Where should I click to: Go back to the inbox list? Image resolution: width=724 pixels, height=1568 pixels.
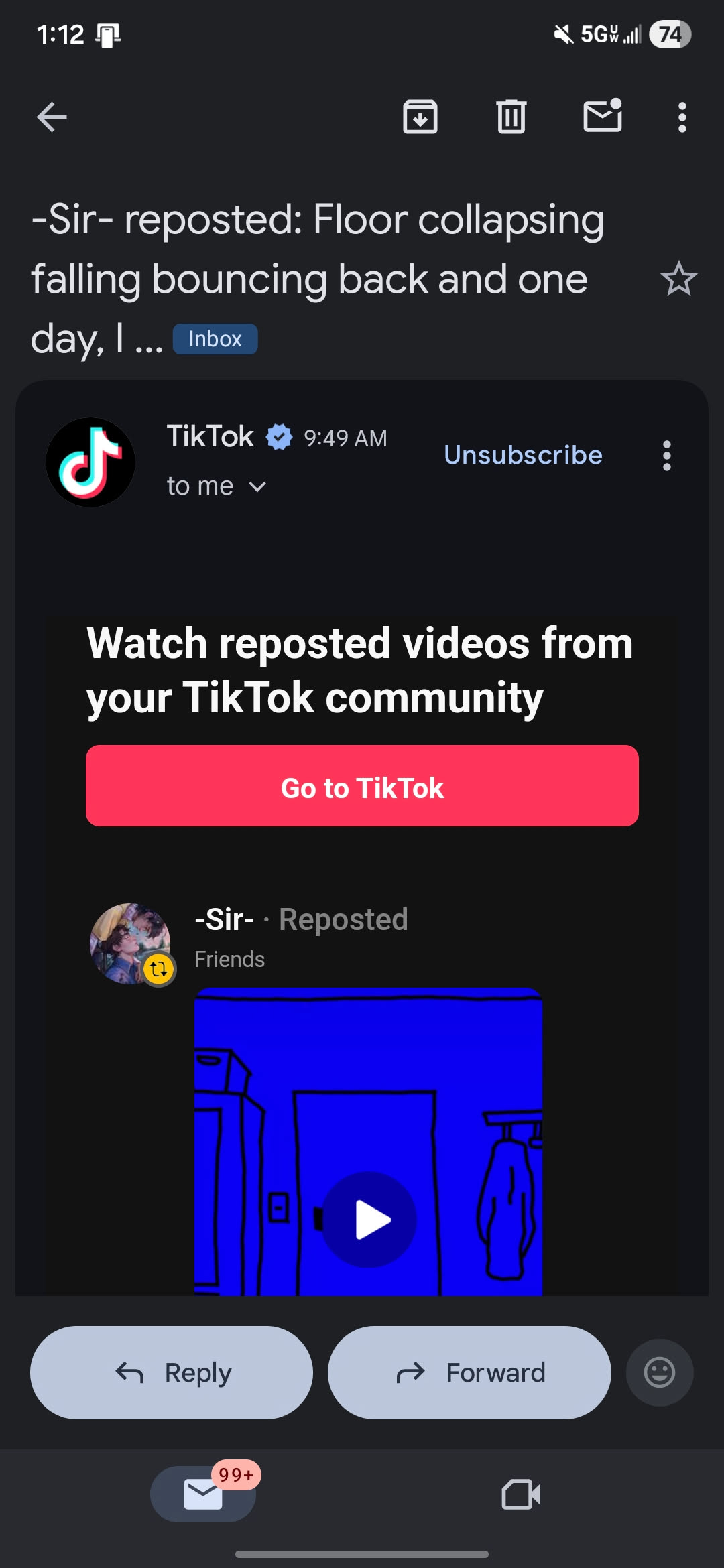52,117
